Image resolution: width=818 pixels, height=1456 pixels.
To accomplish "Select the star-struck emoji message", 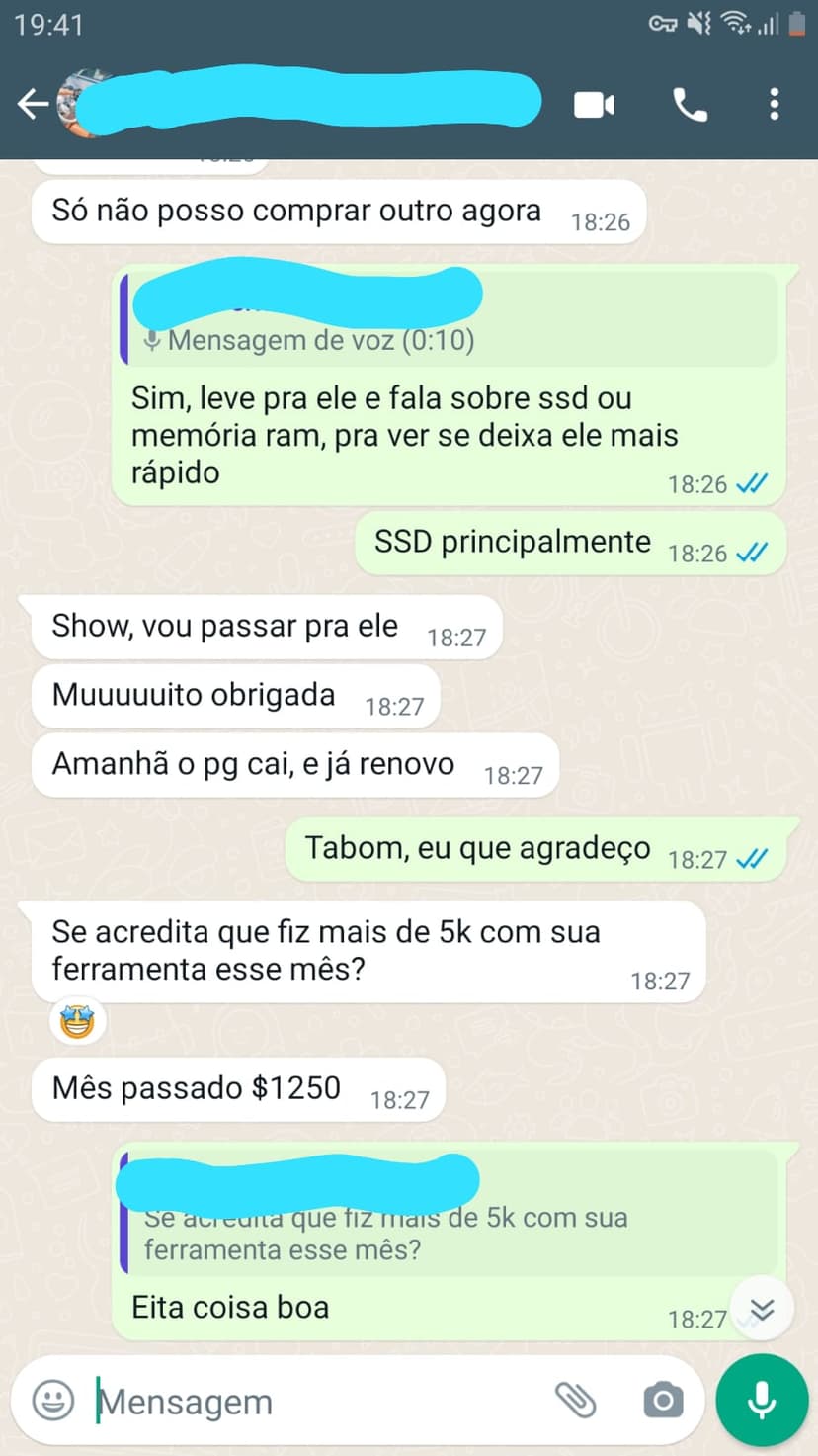I will (77, 1020).
